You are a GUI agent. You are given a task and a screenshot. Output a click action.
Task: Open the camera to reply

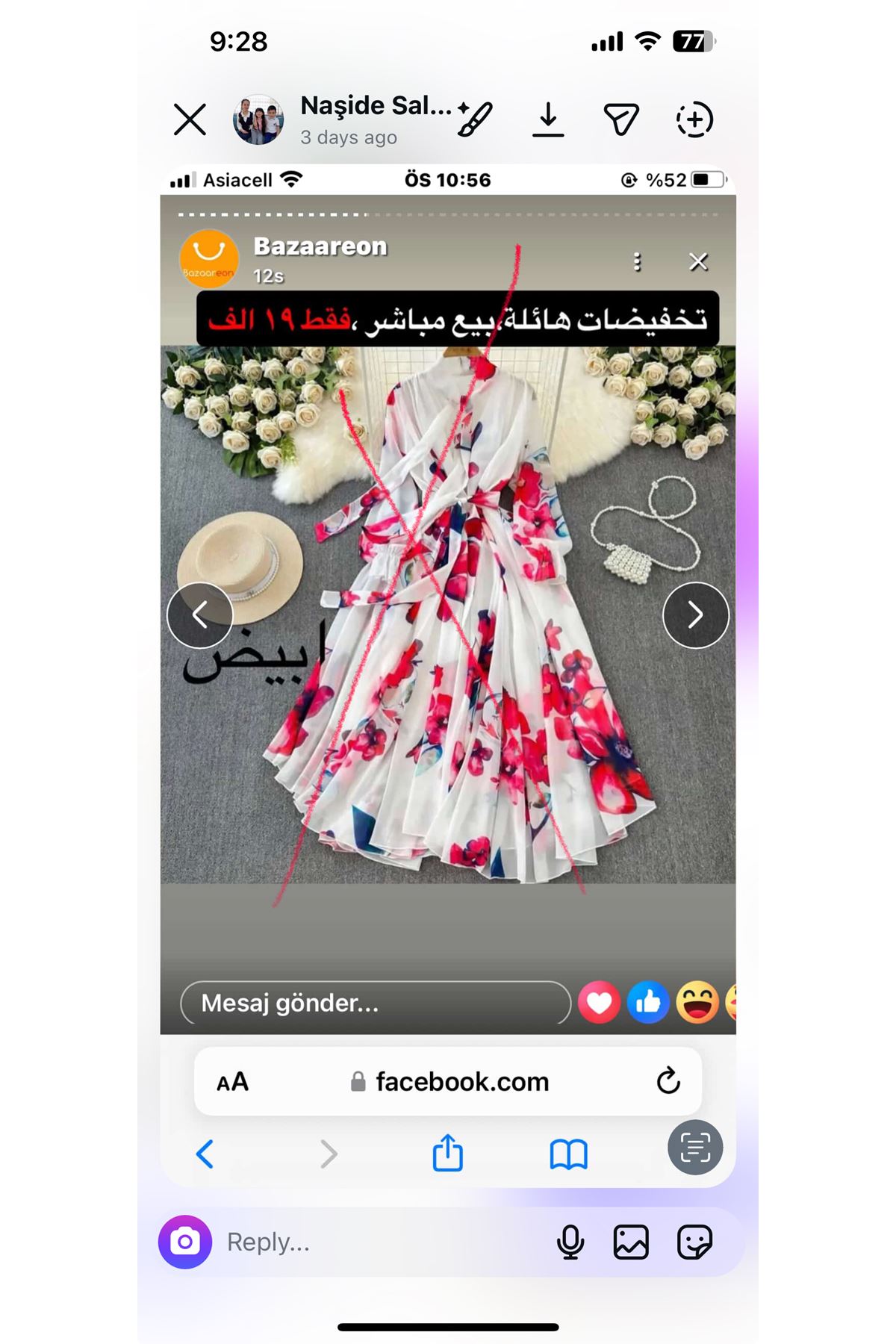coord(185,1242)
